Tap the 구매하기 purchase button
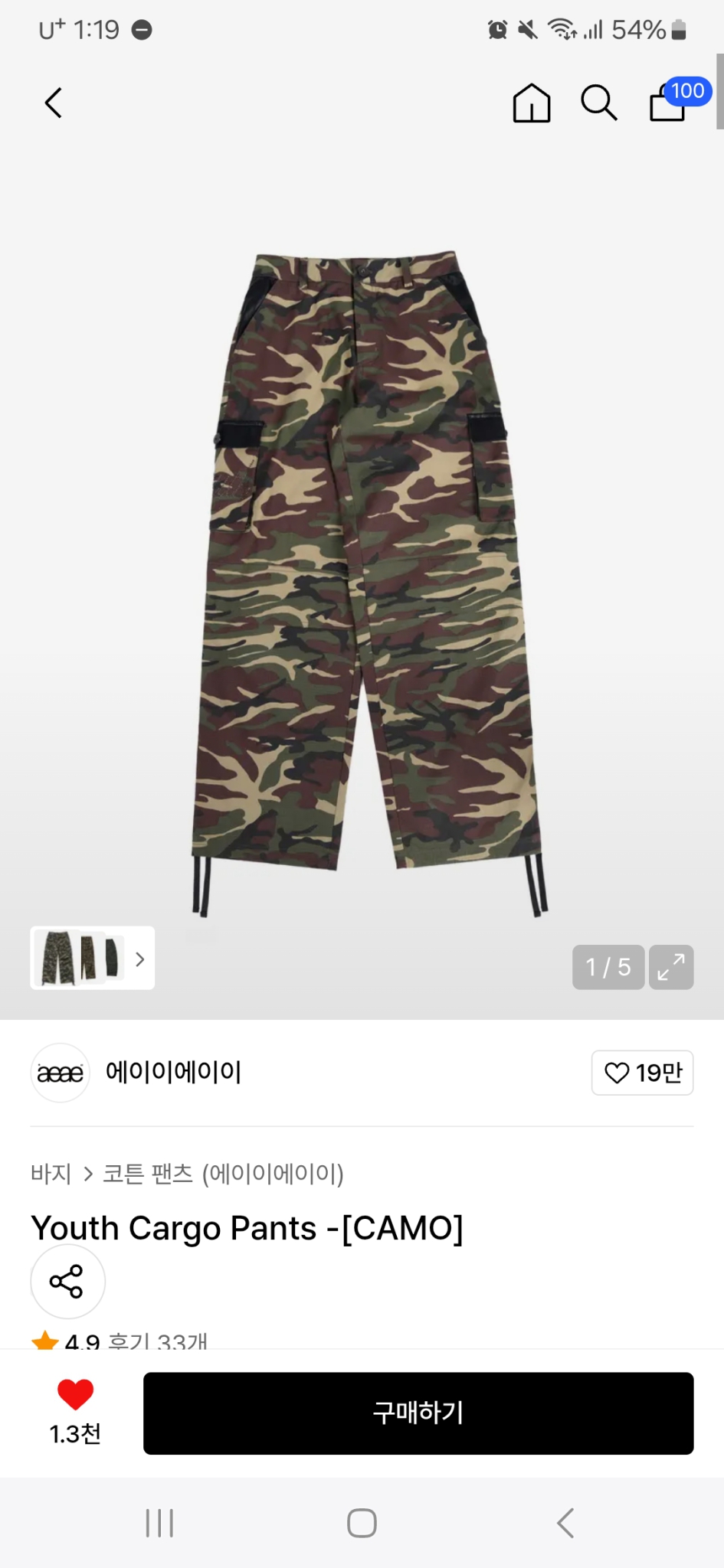The image size is (724, 1568). [x=418, y=1413]
